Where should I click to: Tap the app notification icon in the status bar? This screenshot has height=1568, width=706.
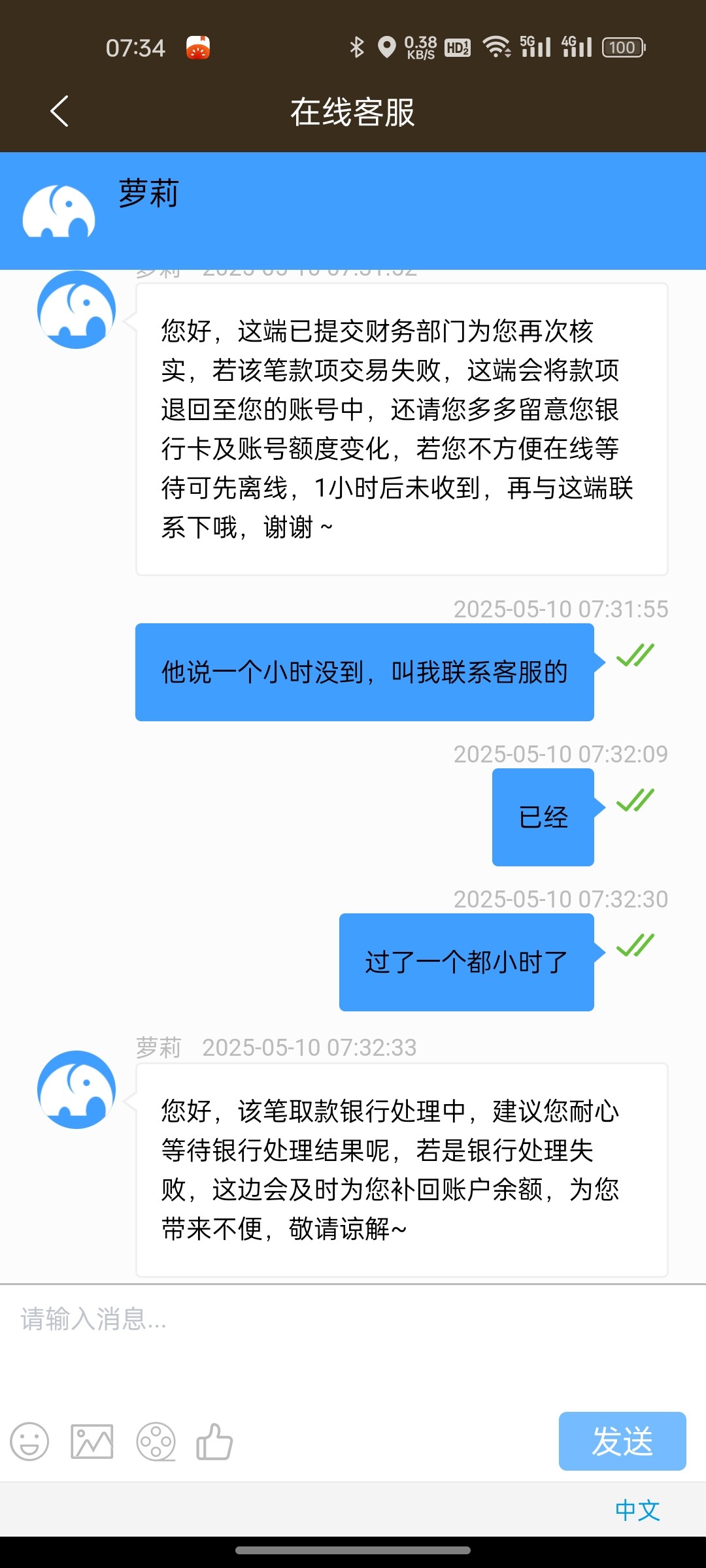pos(198,46)
